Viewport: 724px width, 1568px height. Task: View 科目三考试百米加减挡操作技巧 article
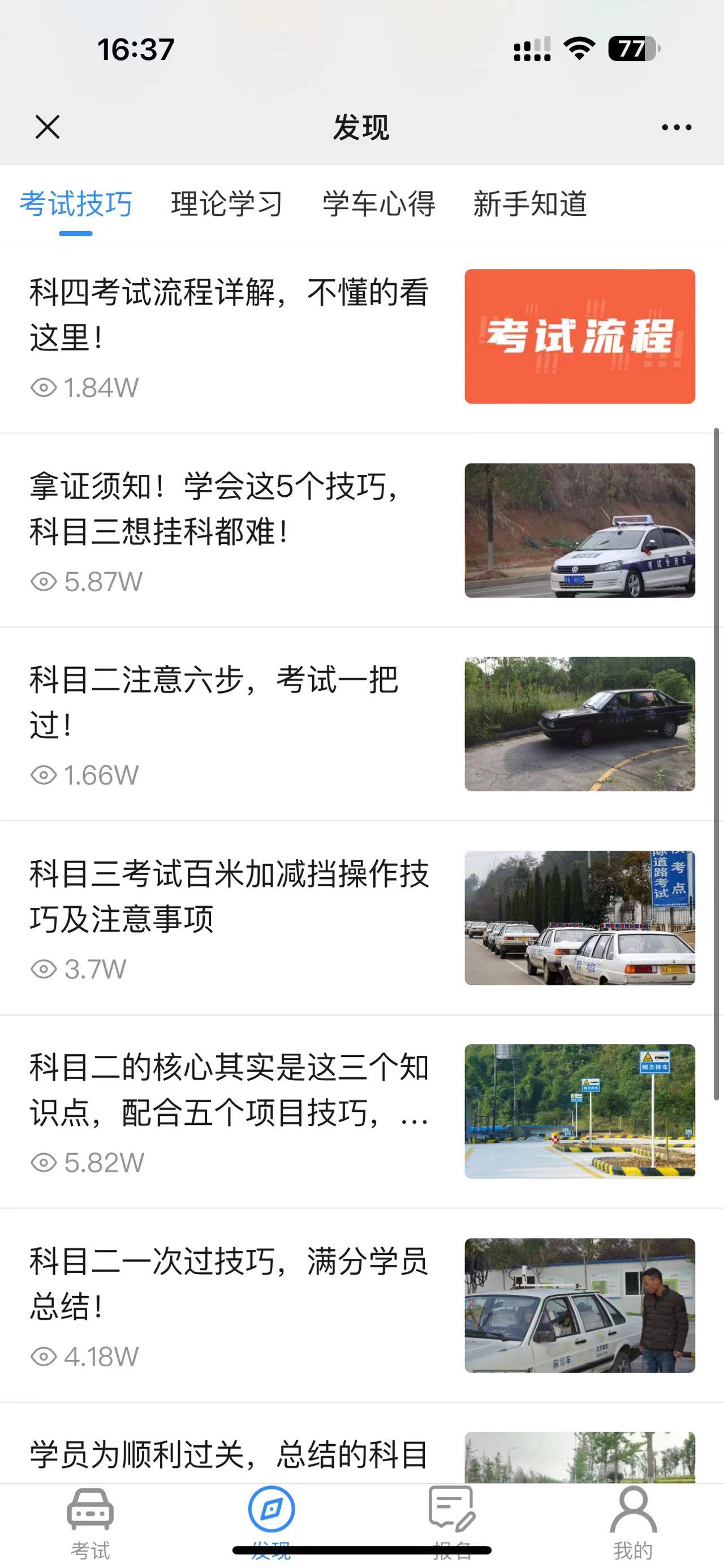pos(230,896)
